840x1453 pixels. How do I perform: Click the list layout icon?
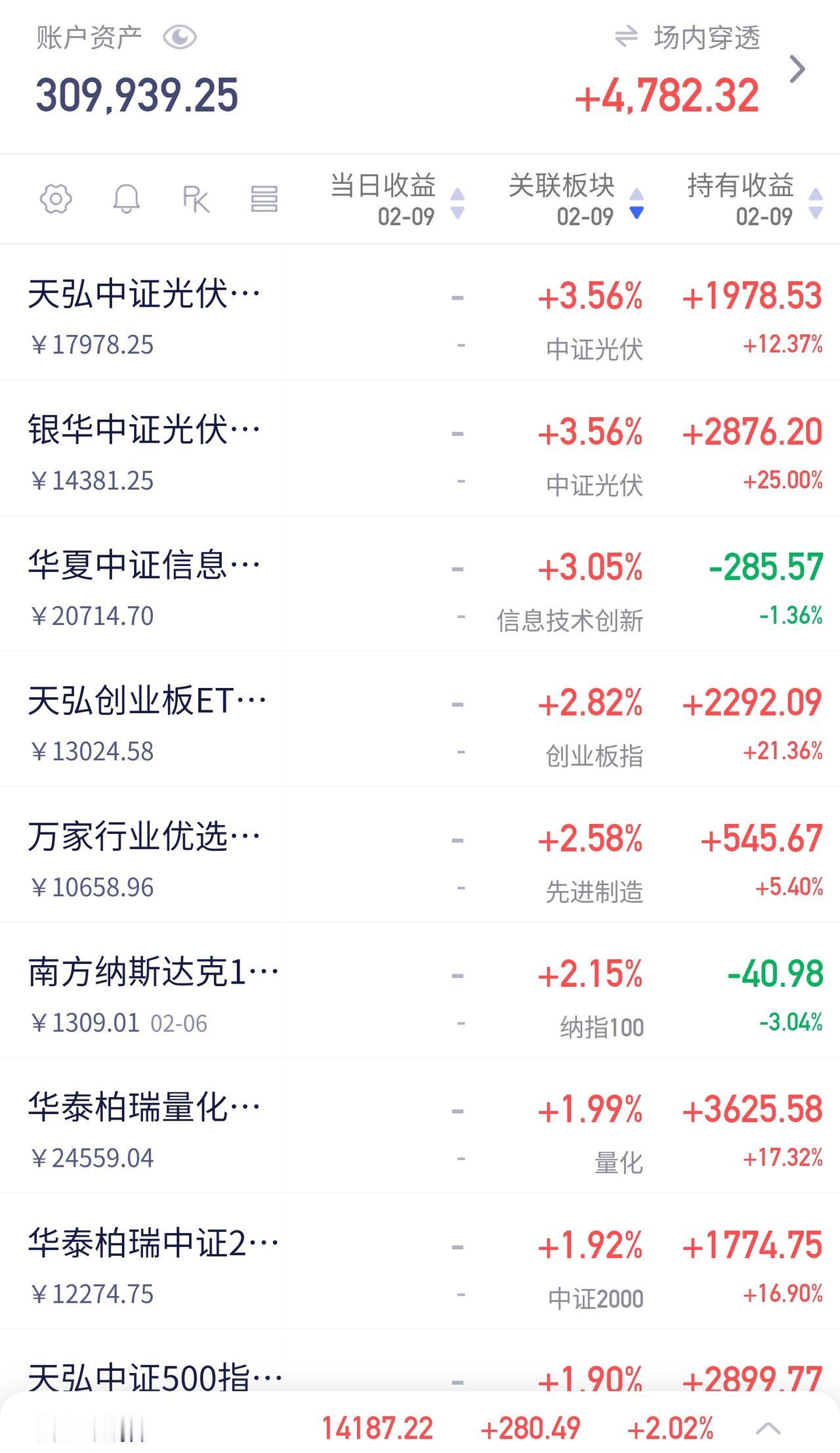click(x=262, y=199)
